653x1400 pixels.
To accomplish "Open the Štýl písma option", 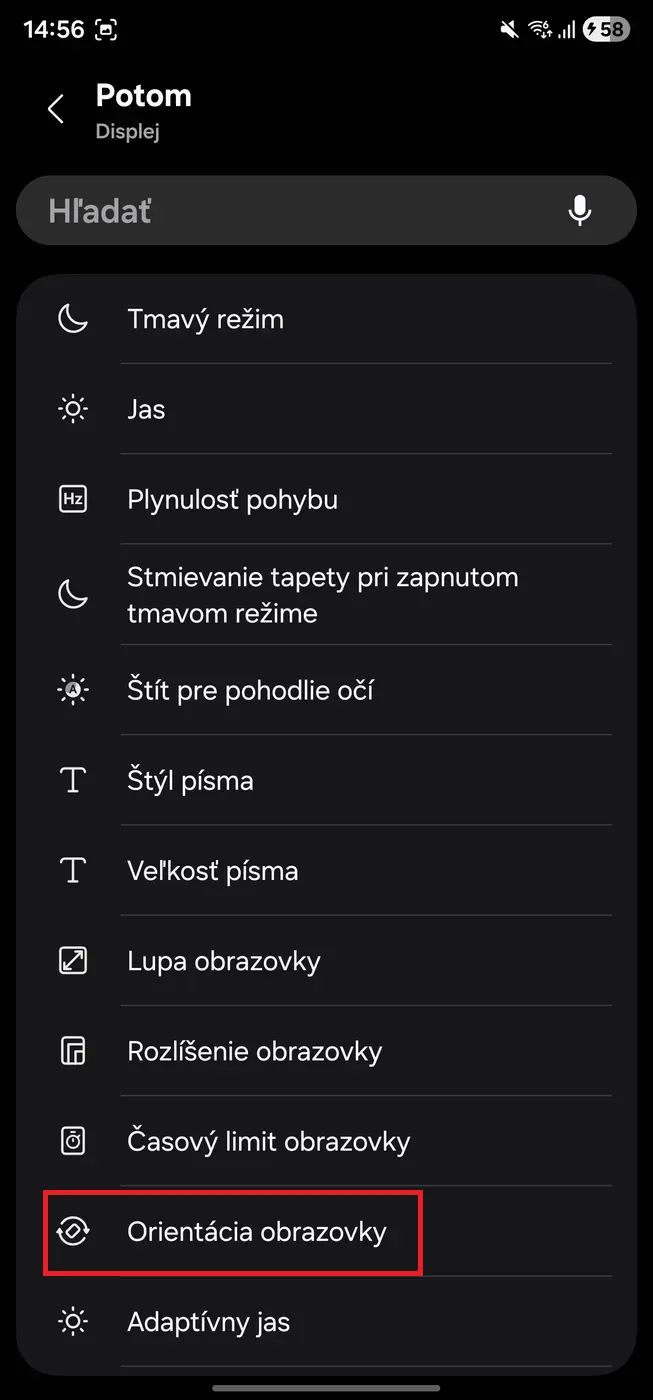I will tap(326, 780).
